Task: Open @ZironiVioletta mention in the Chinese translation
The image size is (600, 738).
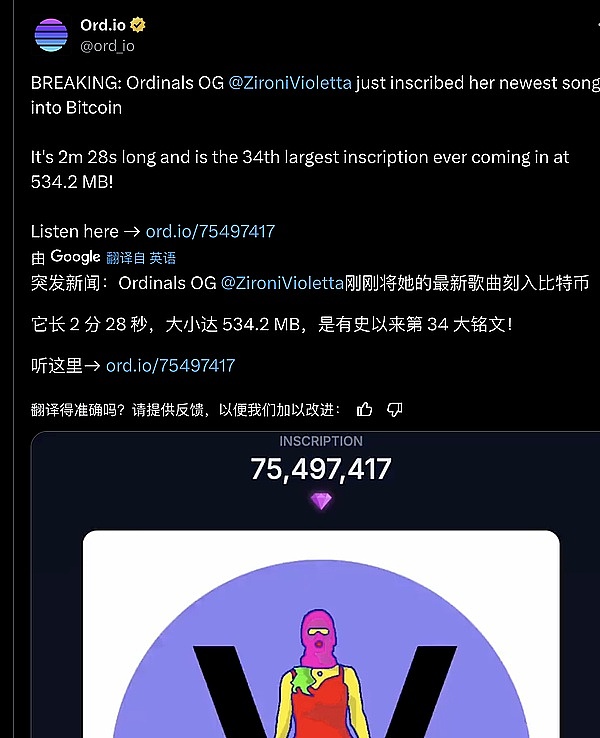Action: pos(282,283)
